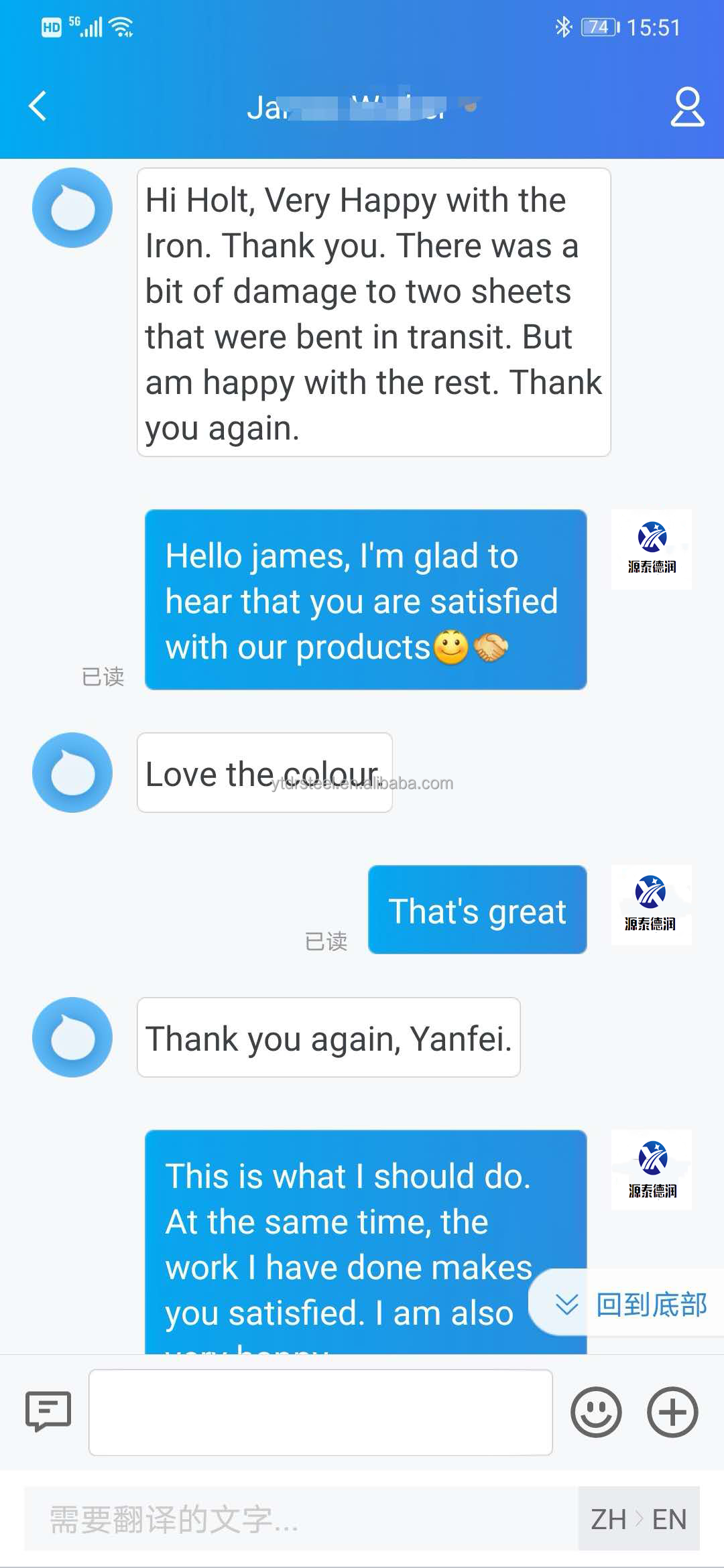Open the emoji picker

595,1412
